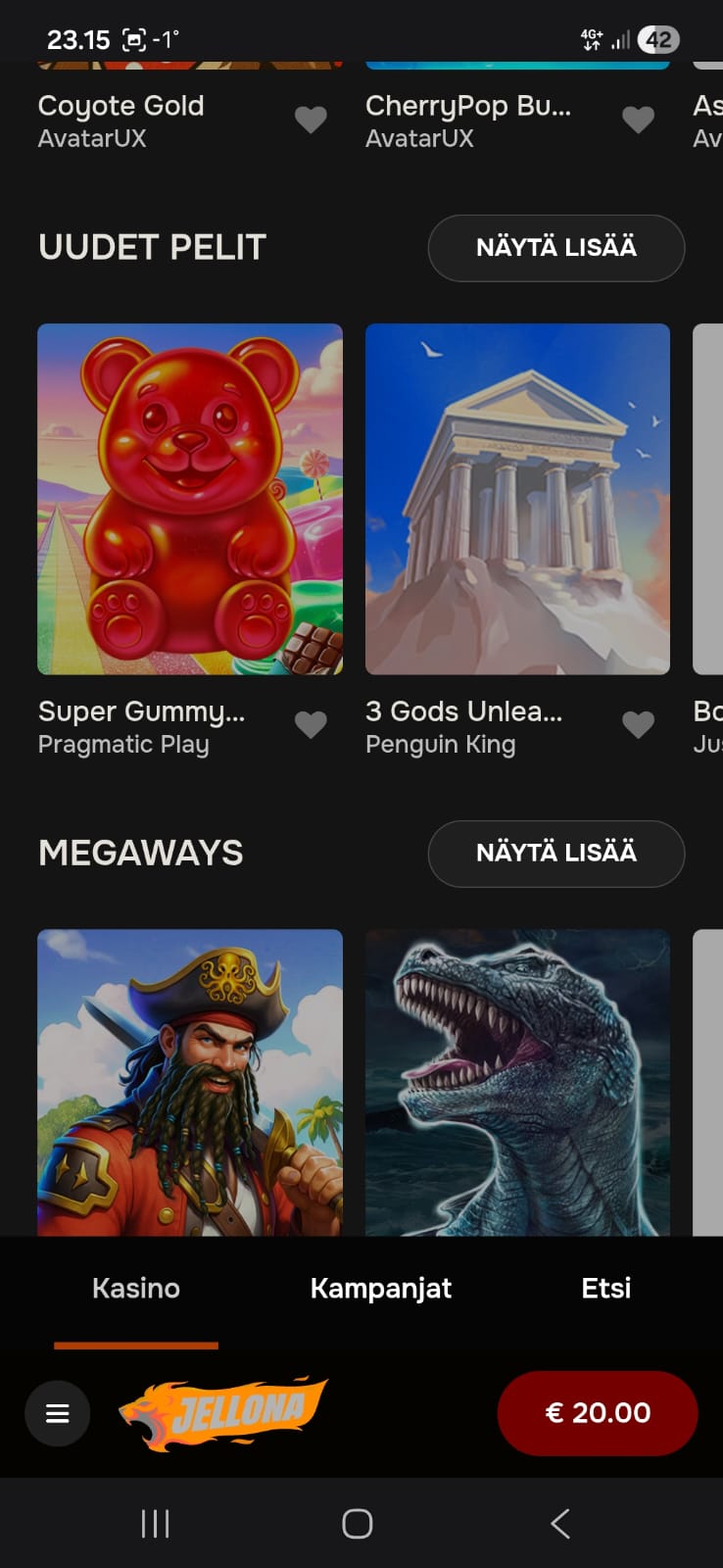Open the 3 Gods Unleashed thumbnail
This screenshot has height=1568, width=723.
517,499
